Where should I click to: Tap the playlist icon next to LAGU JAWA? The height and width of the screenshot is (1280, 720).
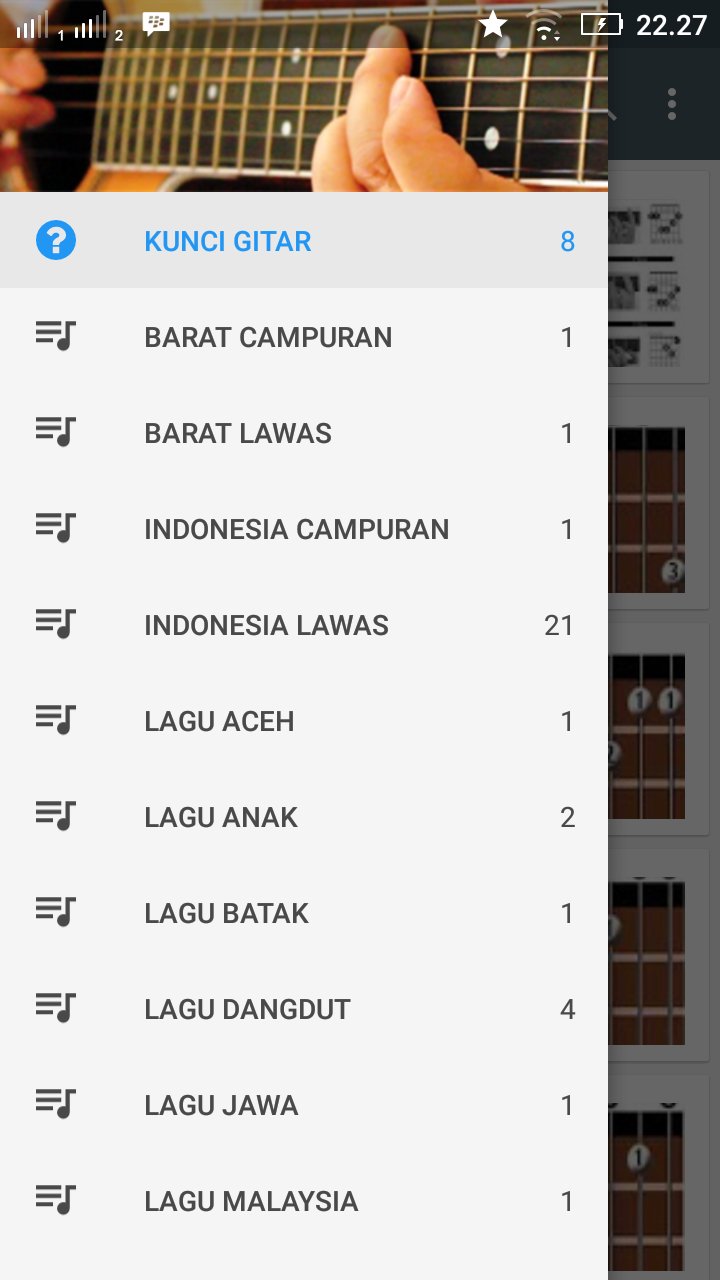[x=56, y=1104]
